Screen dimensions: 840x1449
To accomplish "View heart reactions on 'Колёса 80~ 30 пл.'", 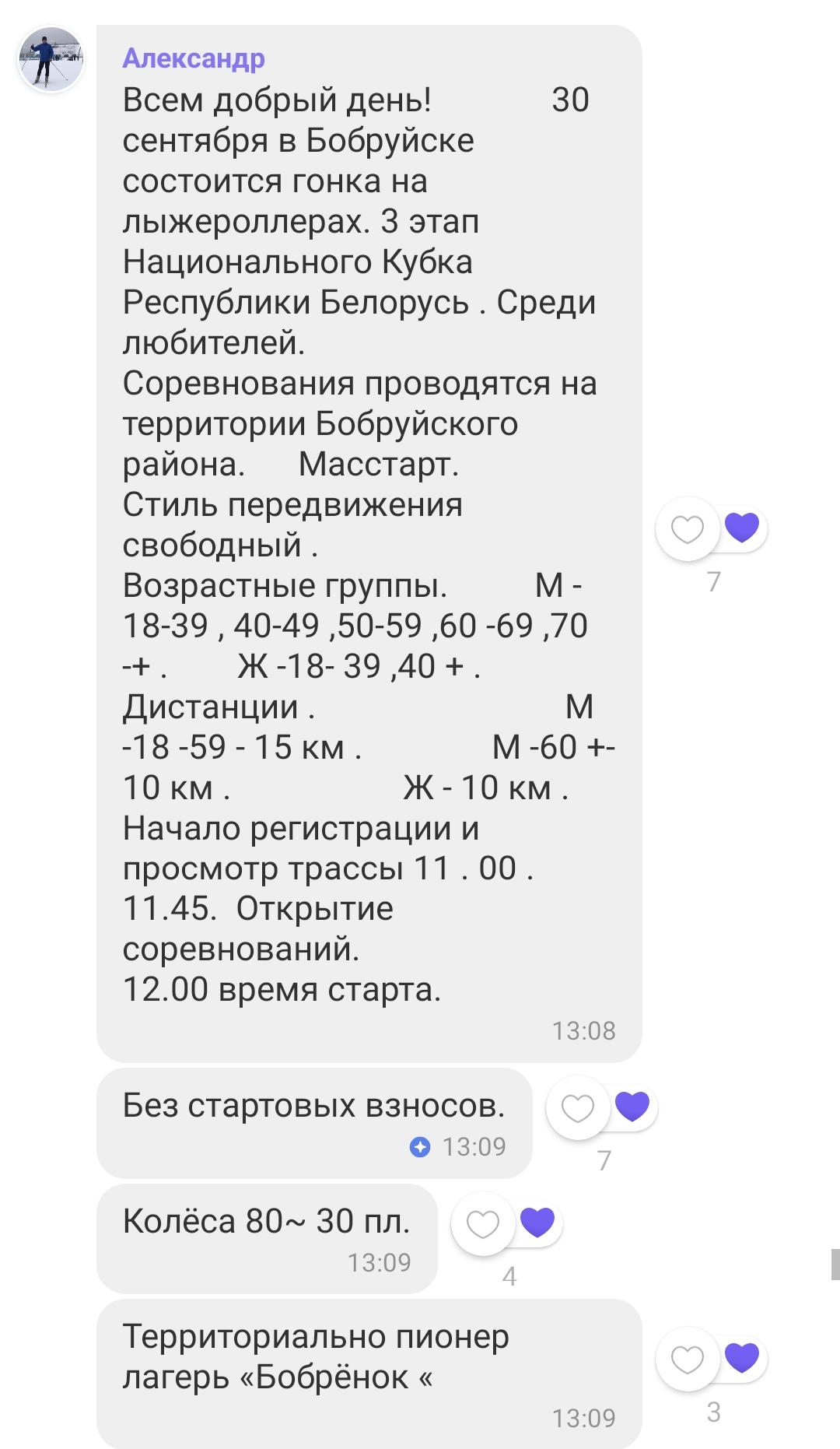I will 537,1222.
